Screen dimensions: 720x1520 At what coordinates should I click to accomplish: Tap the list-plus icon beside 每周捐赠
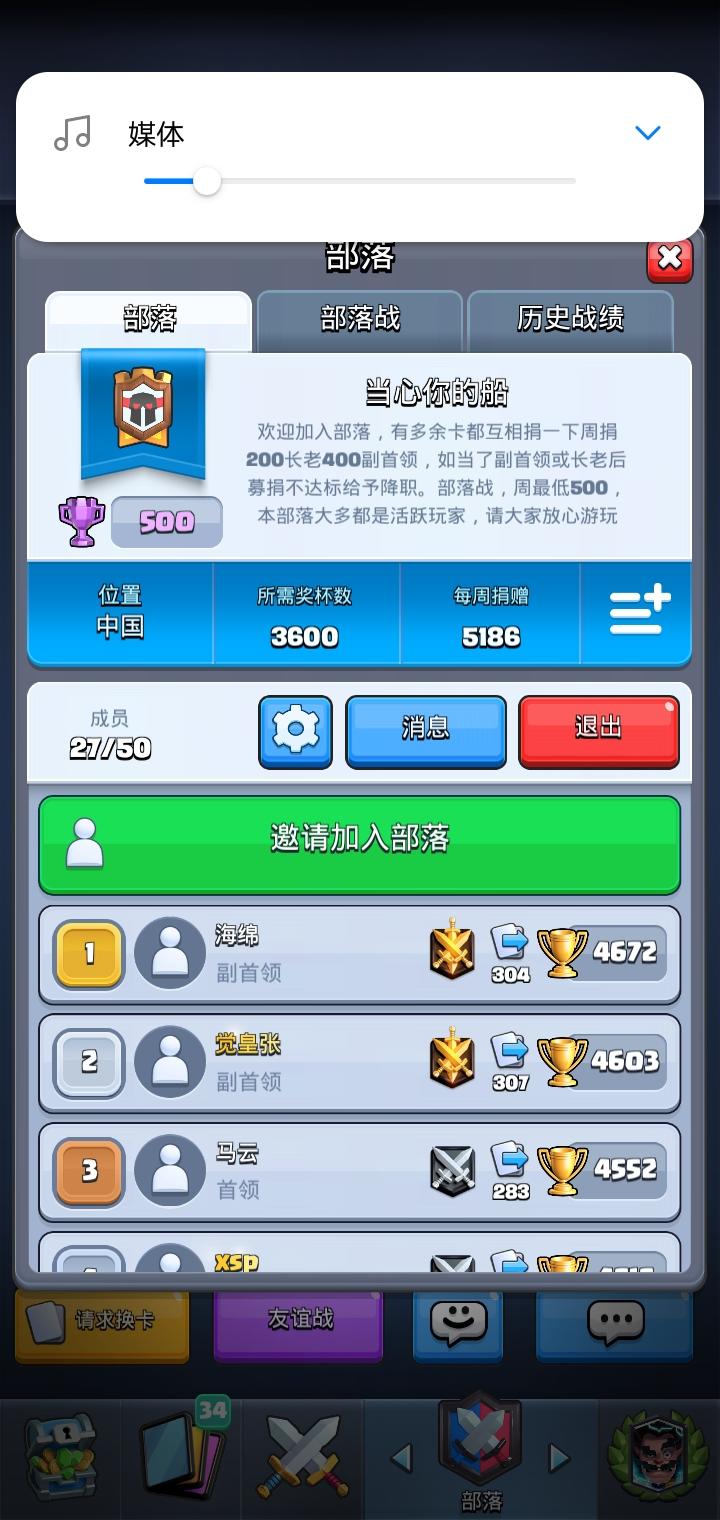640,612
